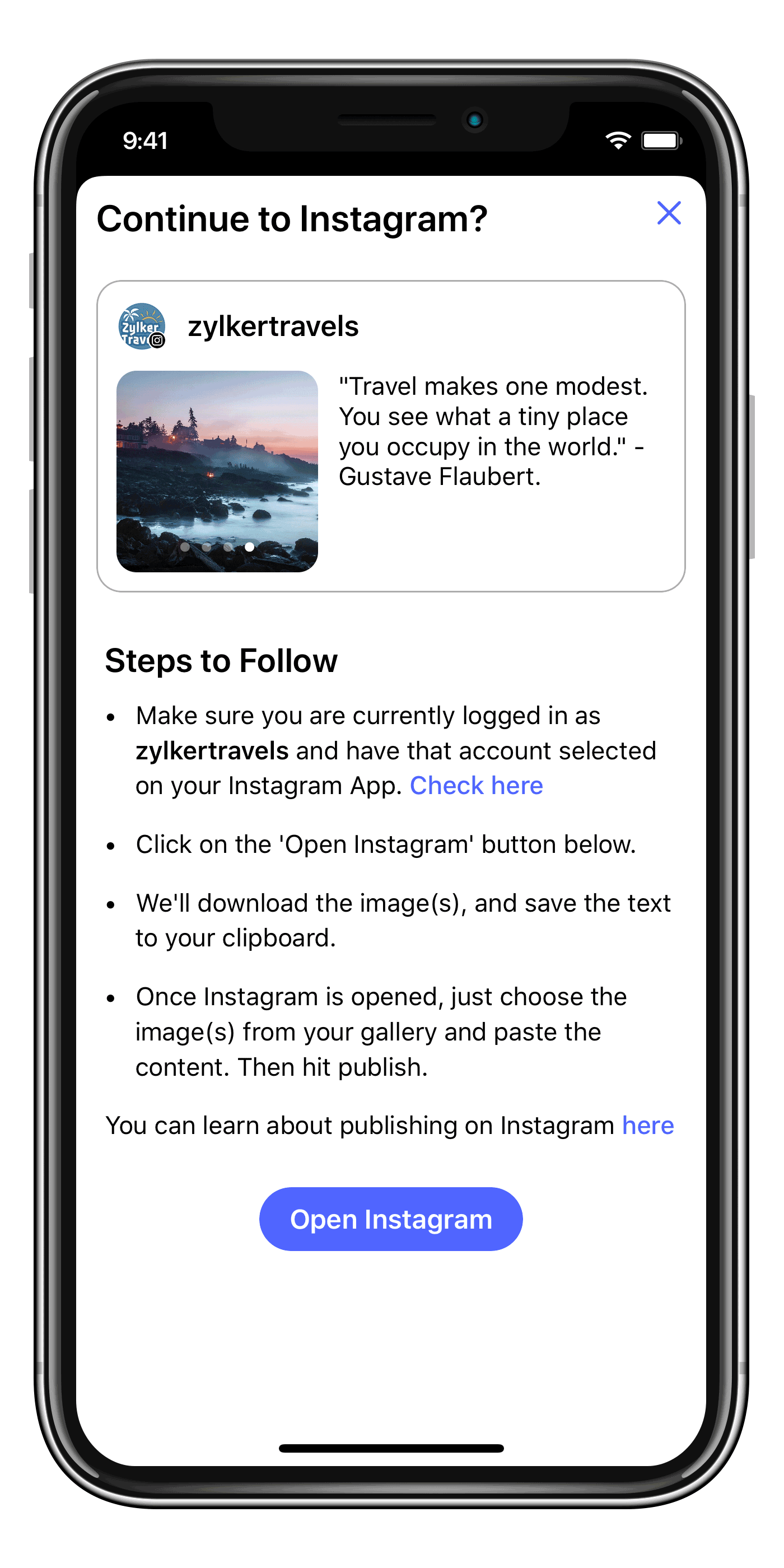The image size is (784, 1568).
Task: Open the Instagram publishing 'here' link
Action: tap(647, 1126)
